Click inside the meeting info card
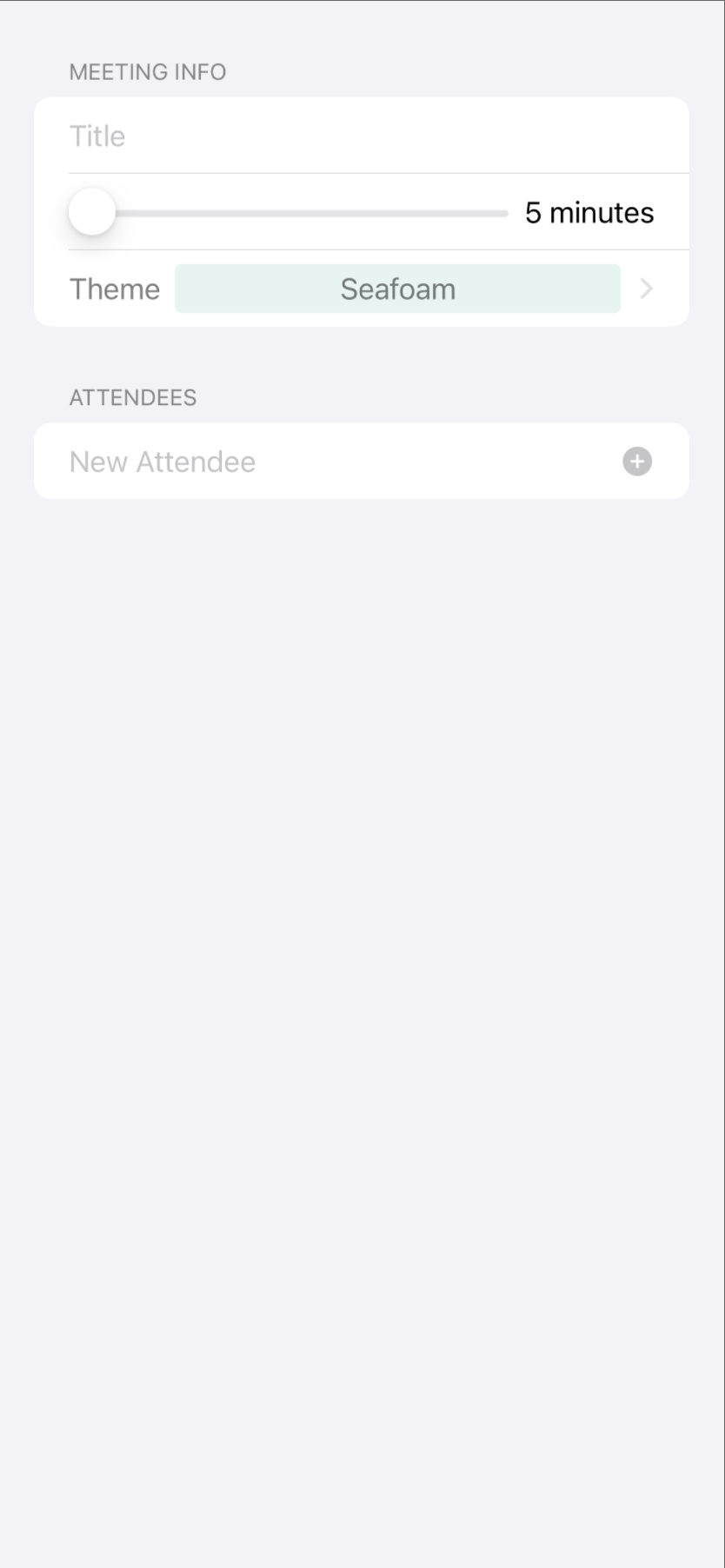Image resolution: width=725 pixels, height=1568 pixels. (362, 212)
